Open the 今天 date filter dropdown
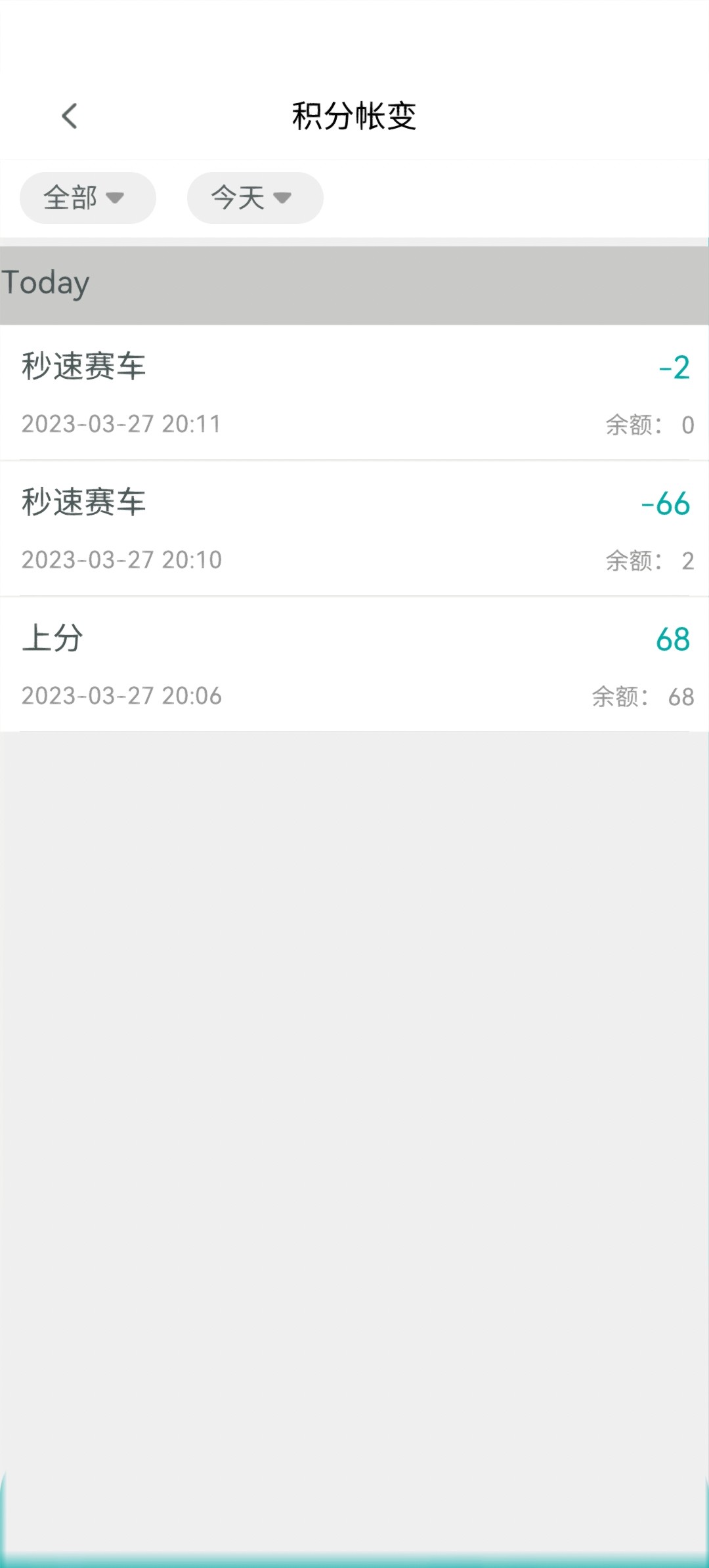 pyautogui.click(x=255, y=198)
